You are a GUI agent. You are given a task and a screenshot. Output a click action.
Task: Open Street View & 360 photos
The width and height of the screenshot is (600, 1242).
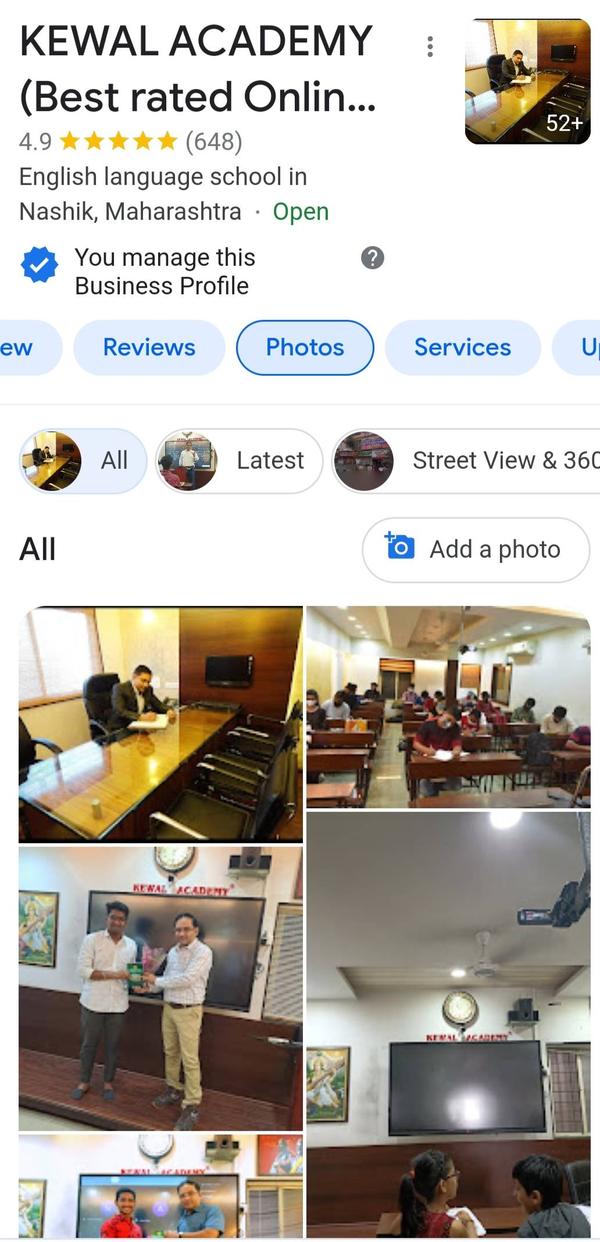(x=466, y=461)
